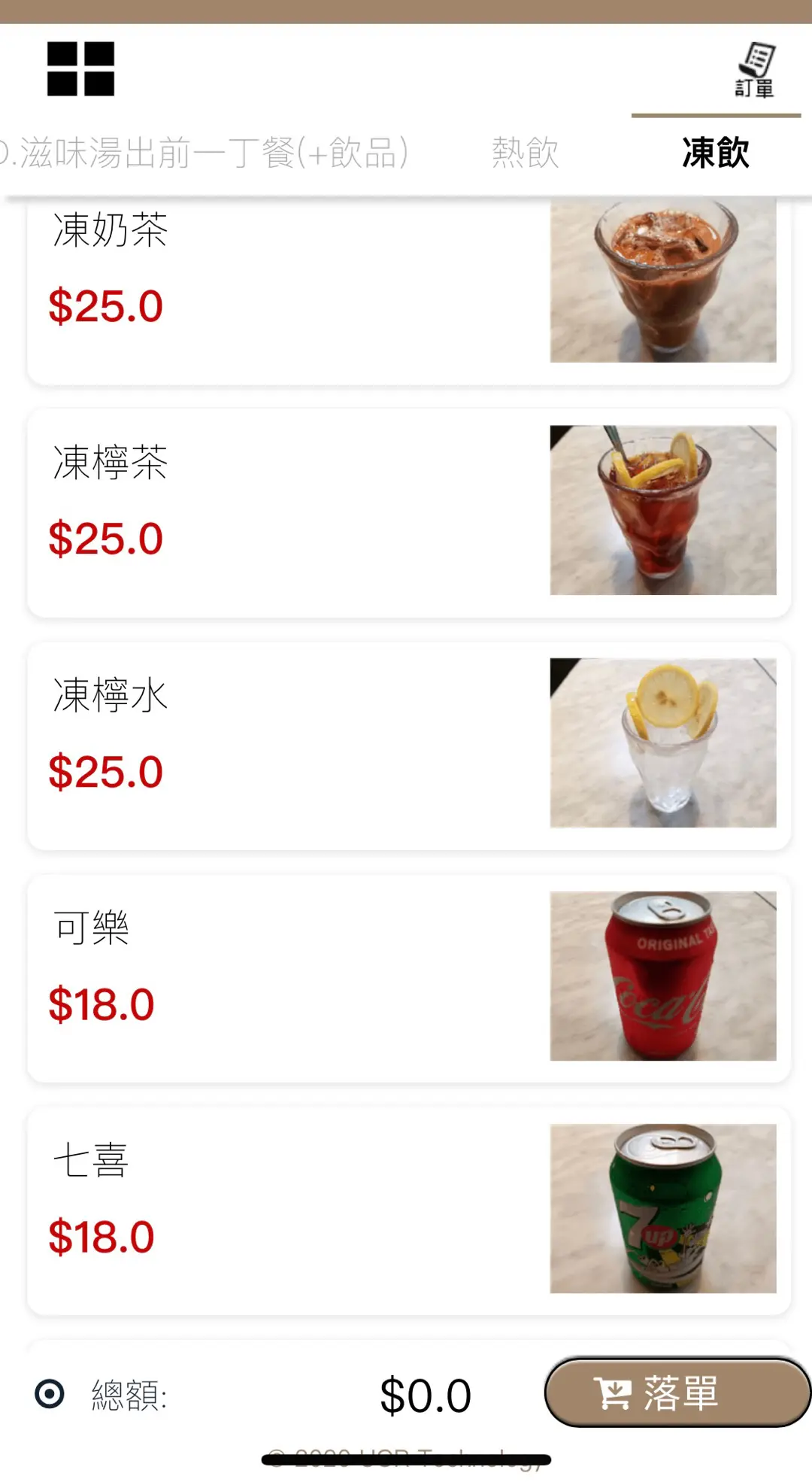Open the grid category menu icon
The width and height of the screenshot is (812, 1482).
[x=80, y=69]
